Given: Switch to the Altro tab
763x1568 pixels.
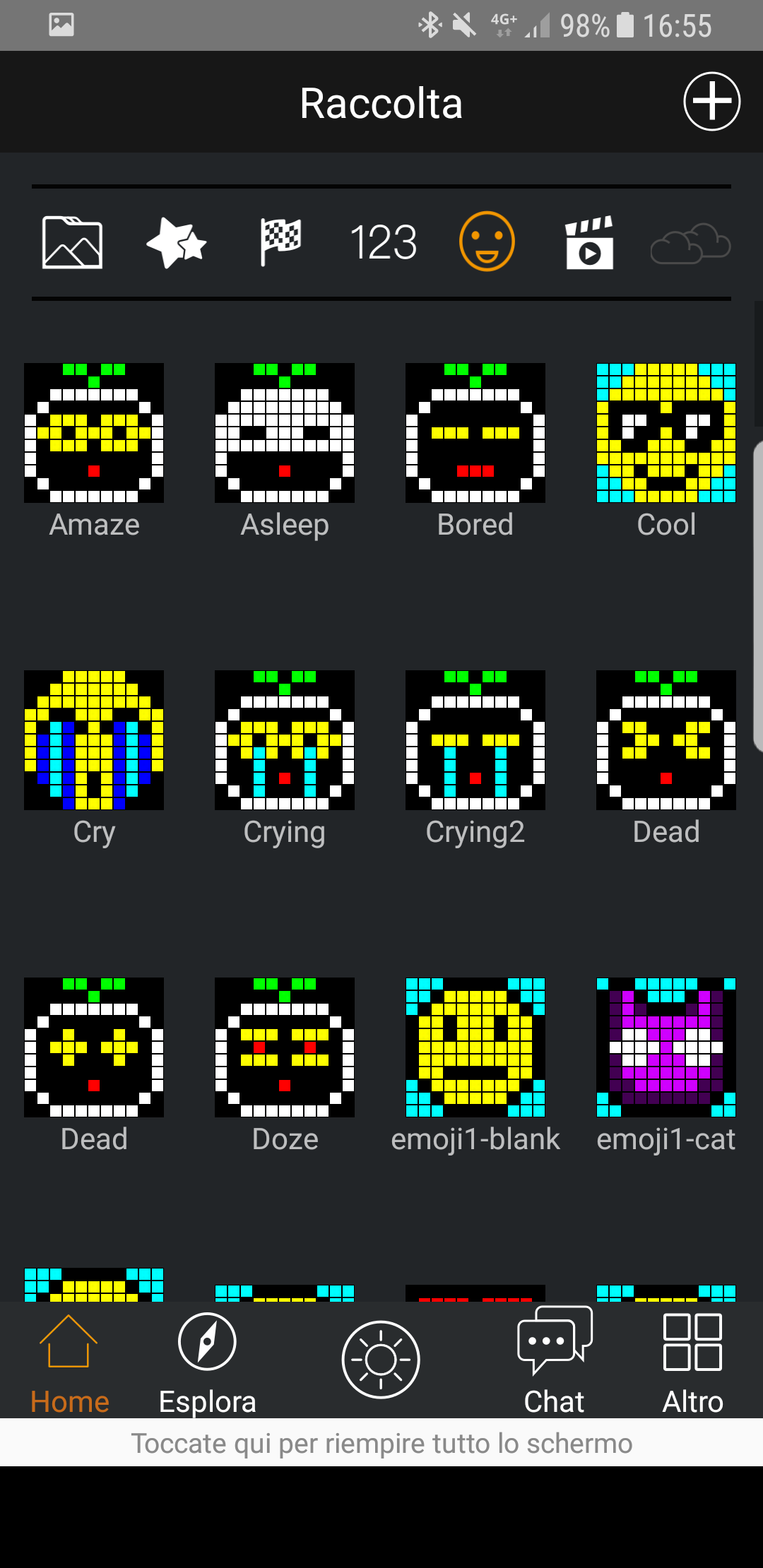Looking at the screenshot, I should pyautogui.click(x=692, y=1363).
